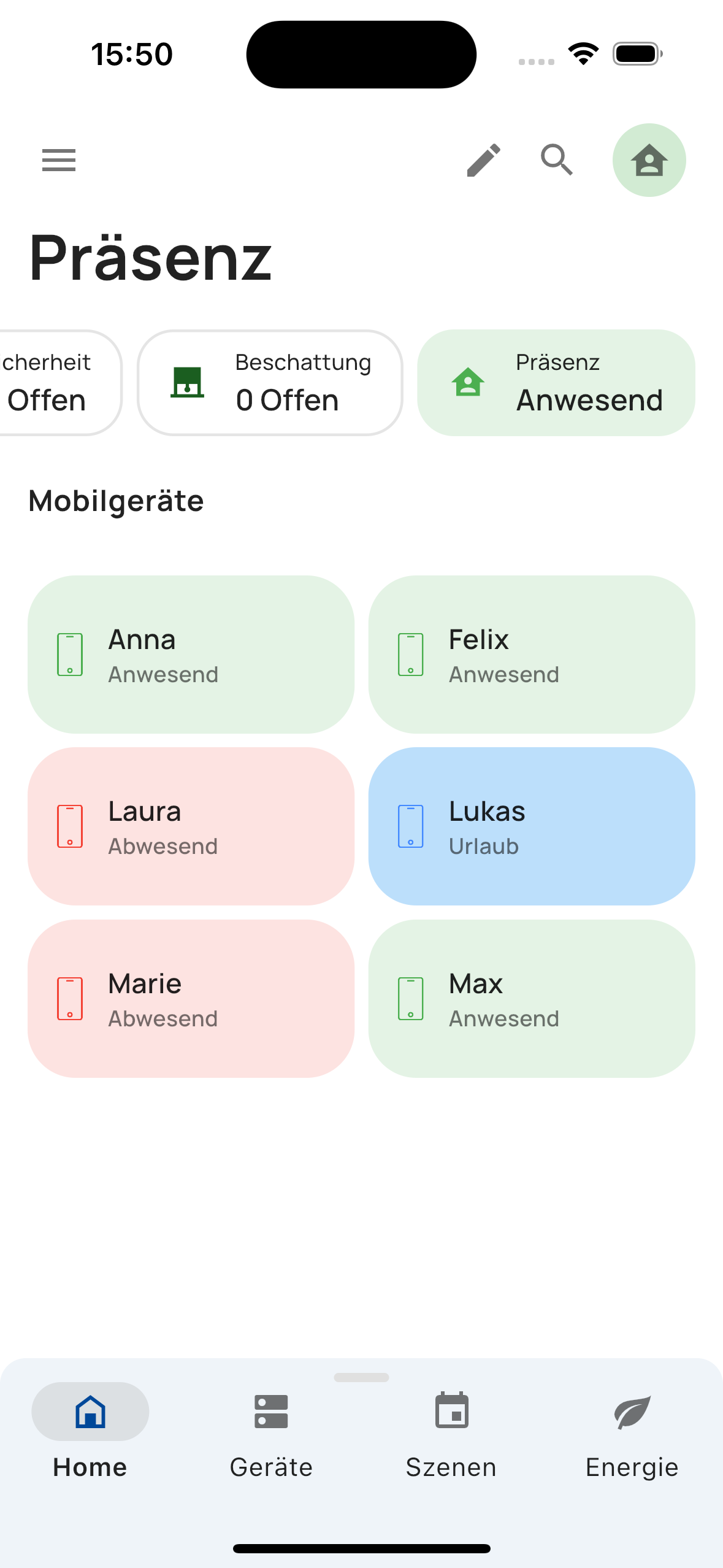723x1568 pixels.
Task: Open the hamburger drawer menu
Action: point(59,160)
